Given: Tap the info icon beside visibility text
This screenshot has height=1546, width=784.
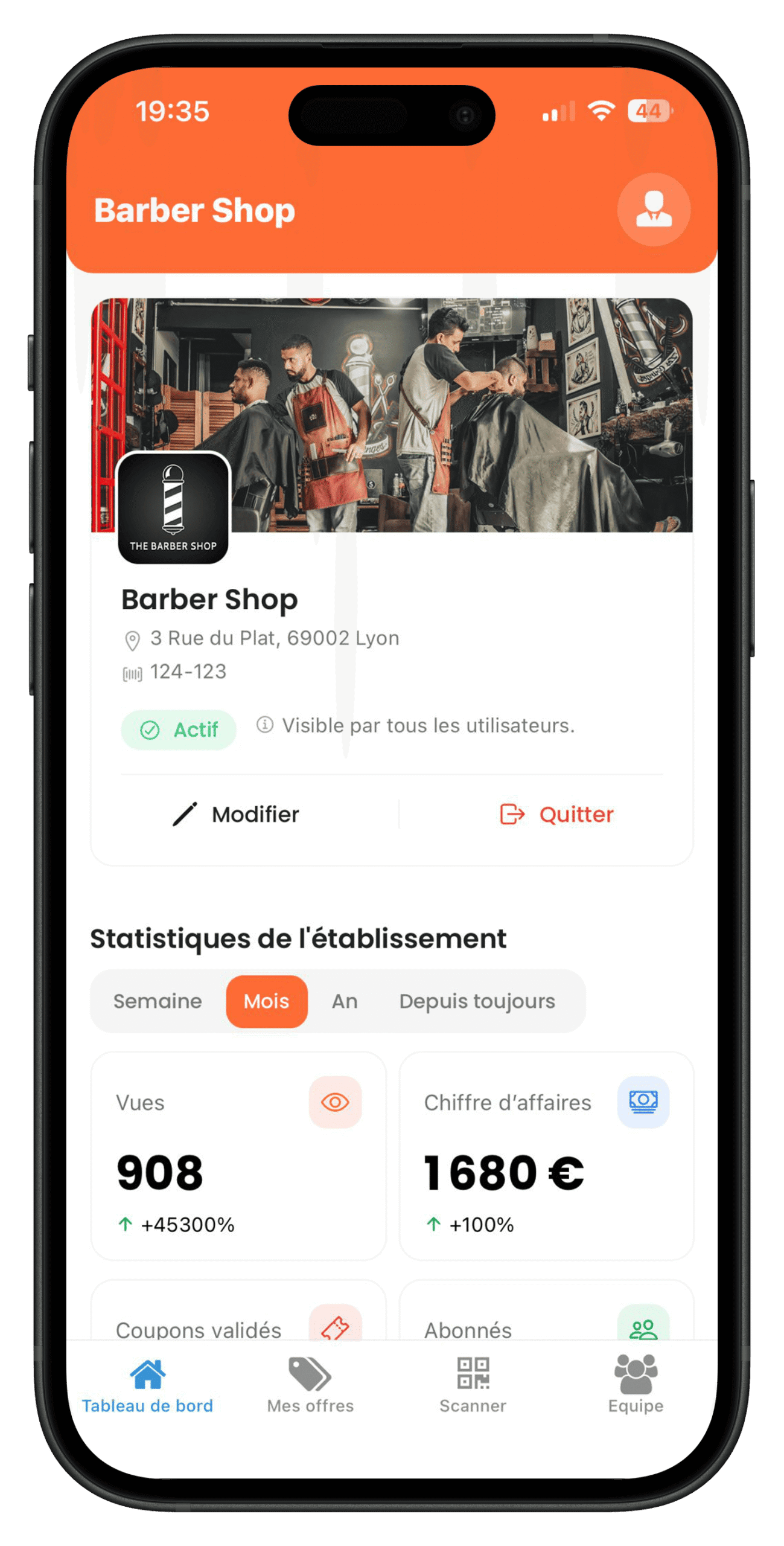Looking at the screenshot, I should (x=265, y=724).
